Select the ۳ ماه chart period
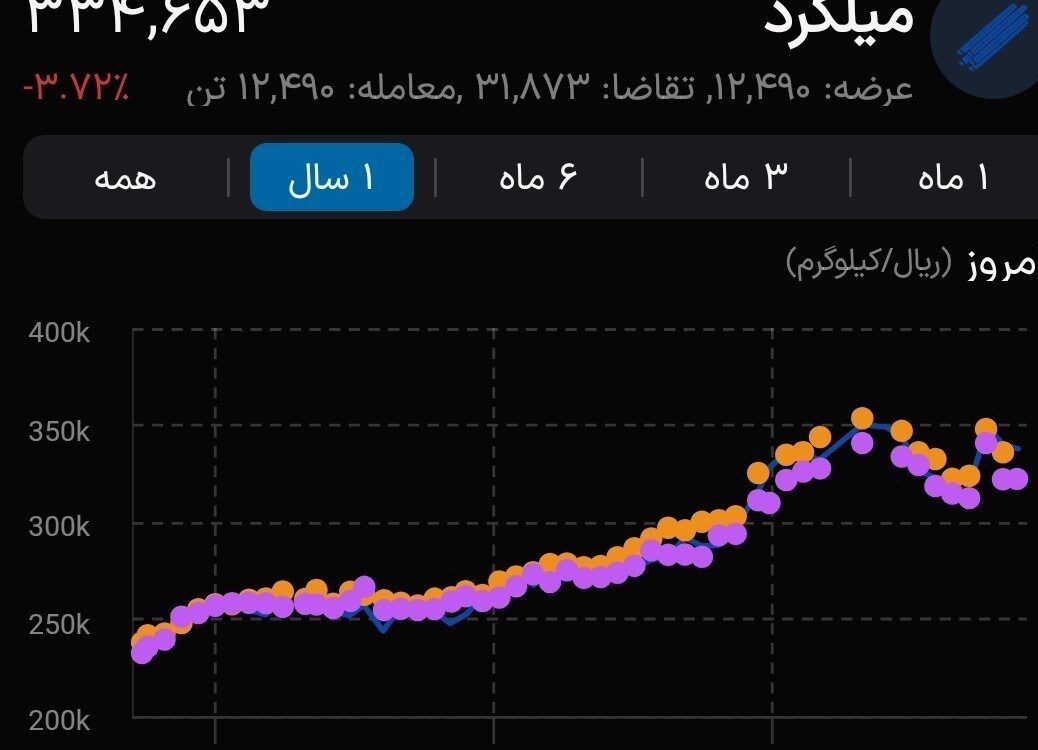Viewport: 1038px width, 750px height. [x=747, y=178]
